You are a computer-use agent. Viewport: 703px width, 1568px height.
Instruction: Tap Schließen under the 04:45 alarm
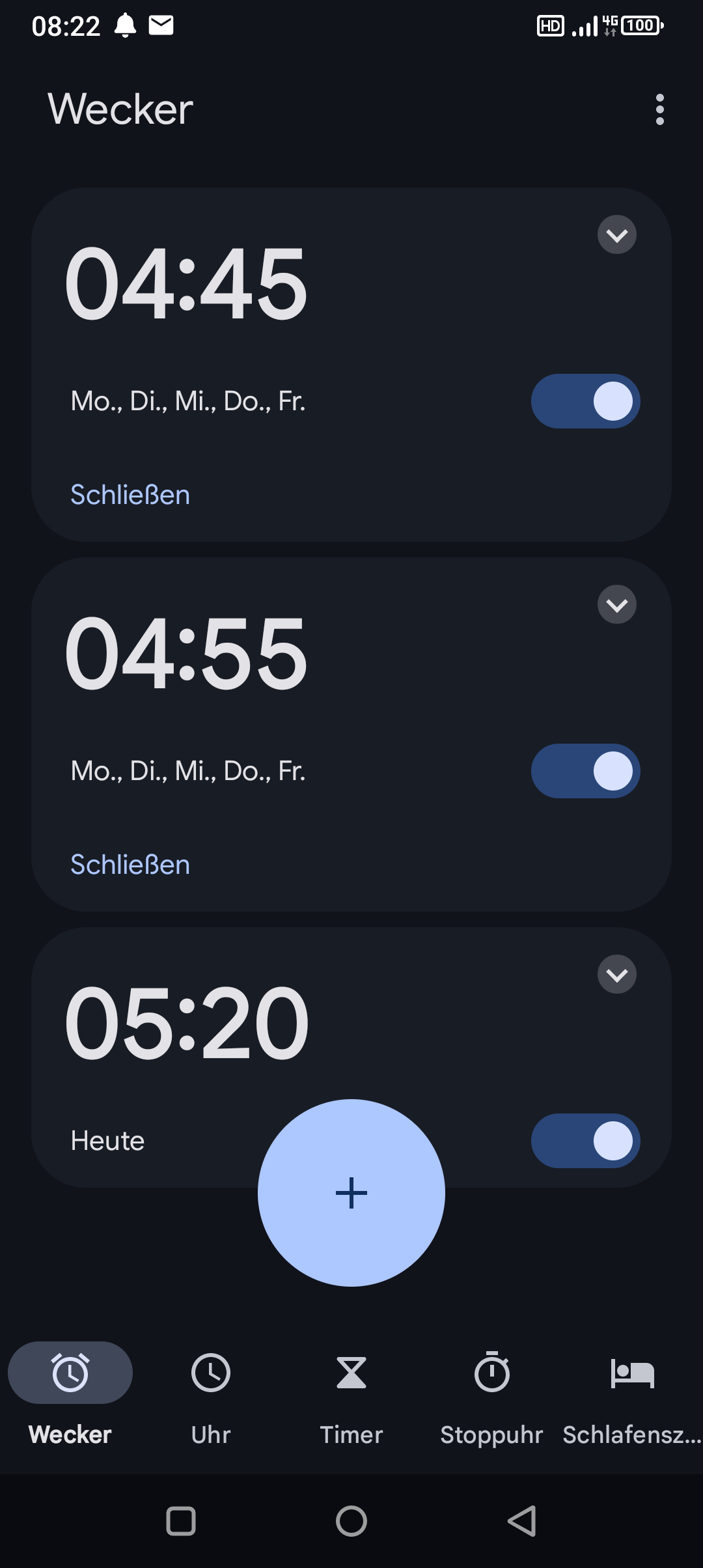tap(130, 495)
